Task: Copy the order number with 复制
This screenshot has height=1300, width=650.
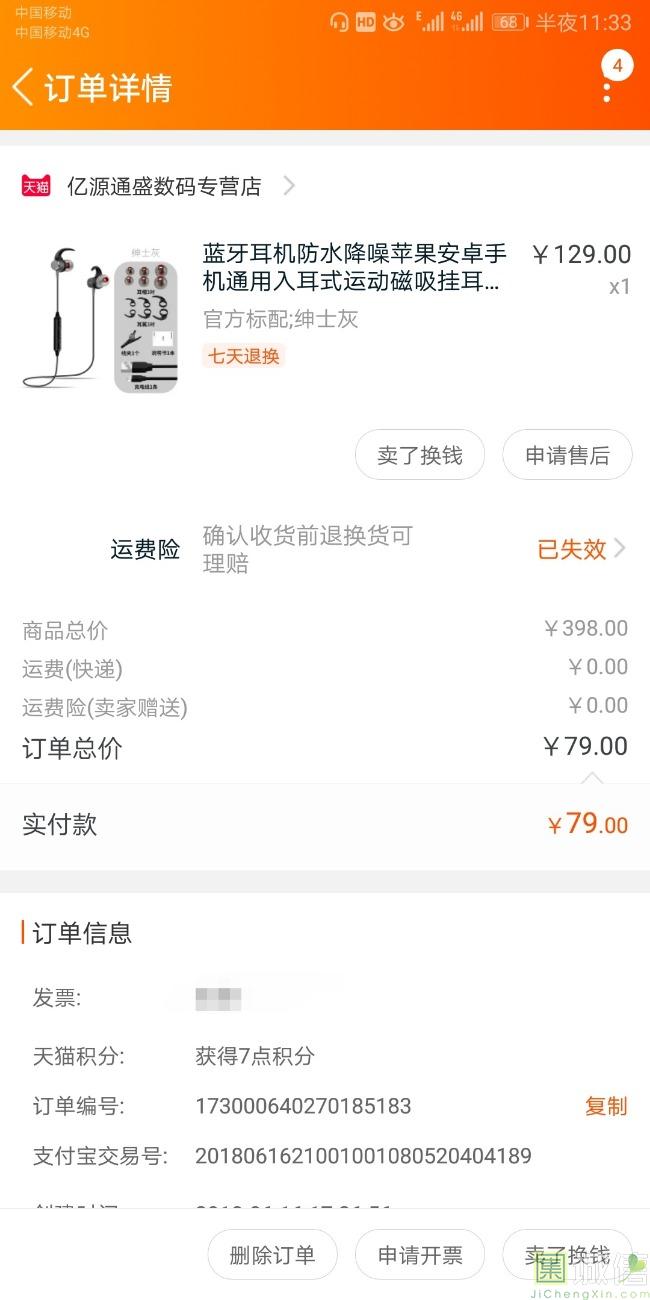Action: pyautogui.click(x=605, y=1106)
